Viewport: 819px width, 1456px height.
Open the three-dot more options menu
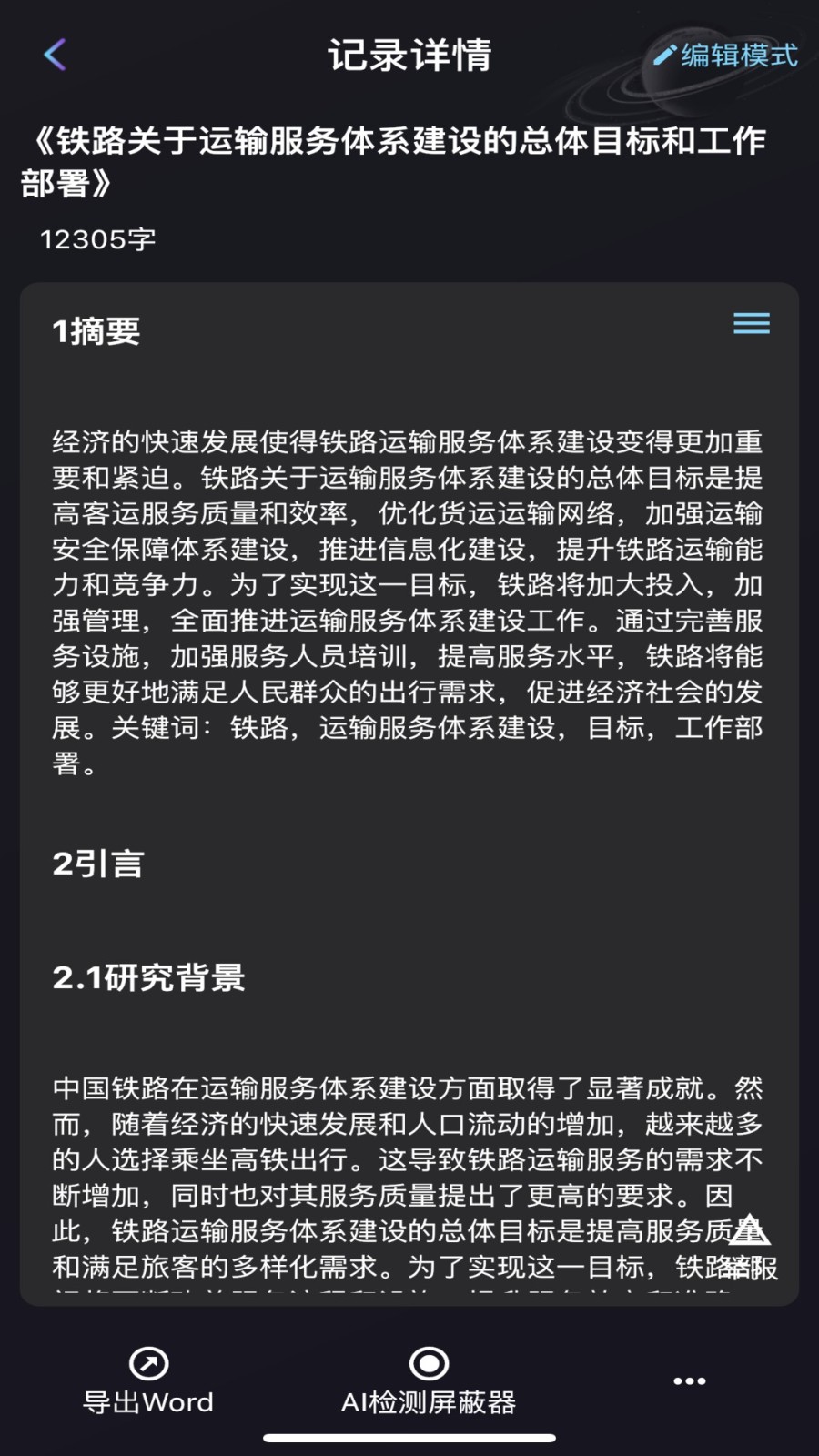tap(689, 1380)
